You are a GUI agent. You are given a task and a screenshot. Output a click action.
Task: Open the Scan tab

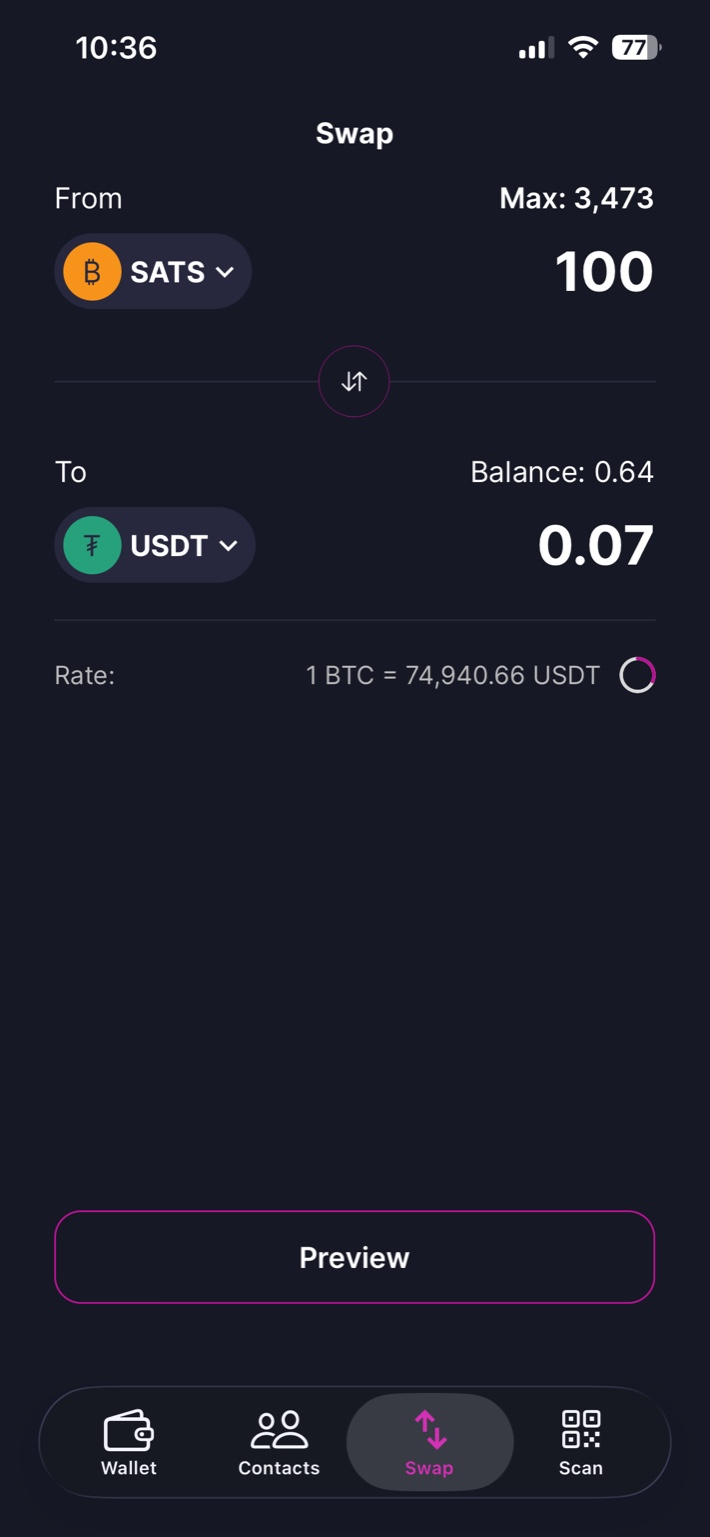[x=580, y=1442]
